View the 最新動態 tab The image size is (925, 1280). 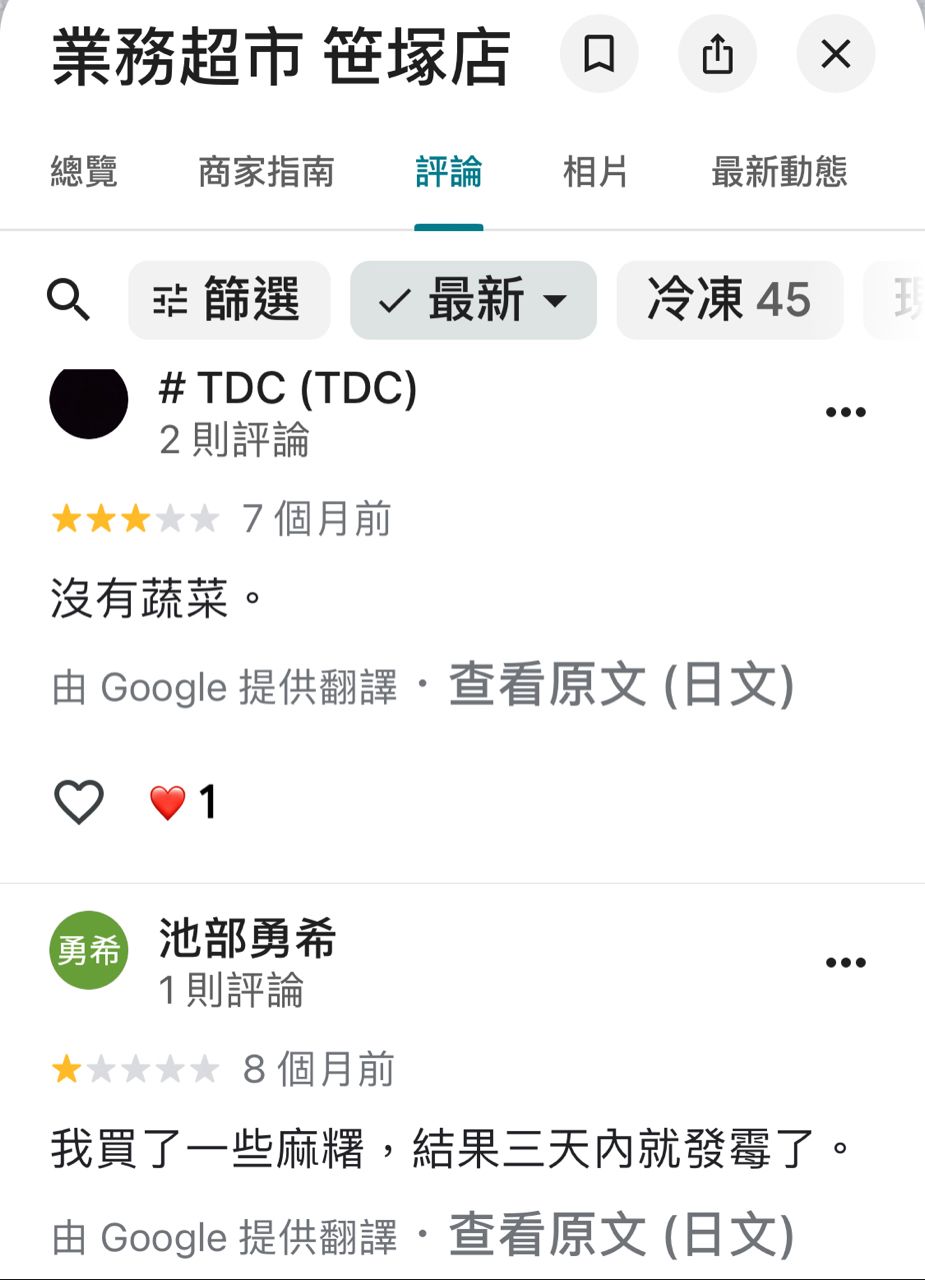tap(779, 173)
